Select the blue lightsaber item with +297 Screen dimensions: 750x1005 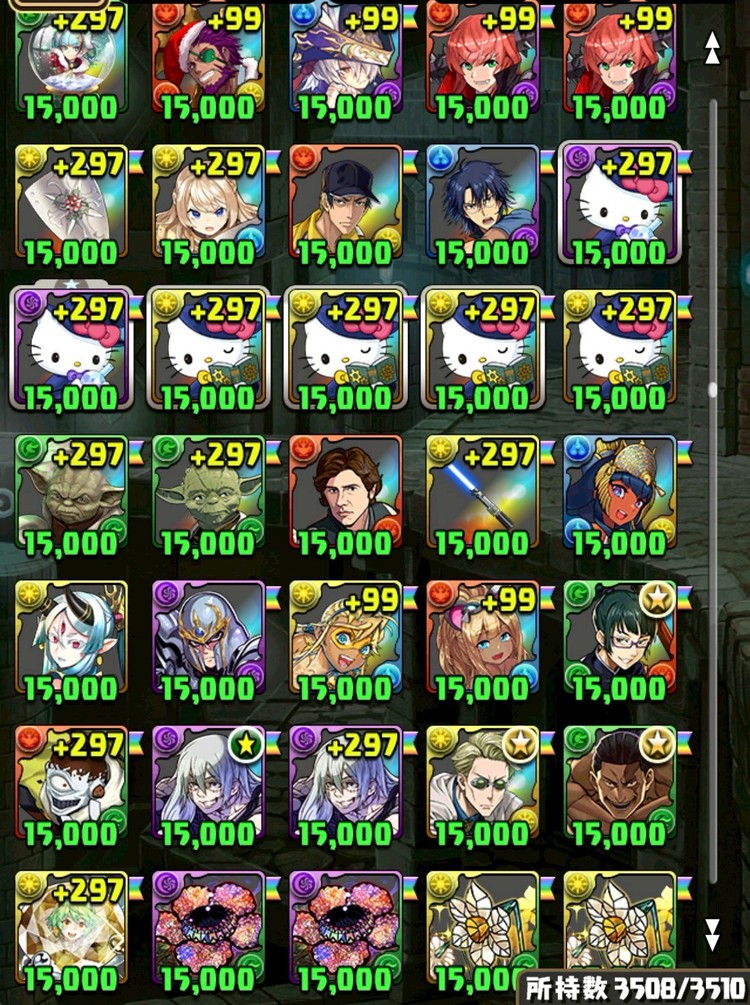point(482,495)
